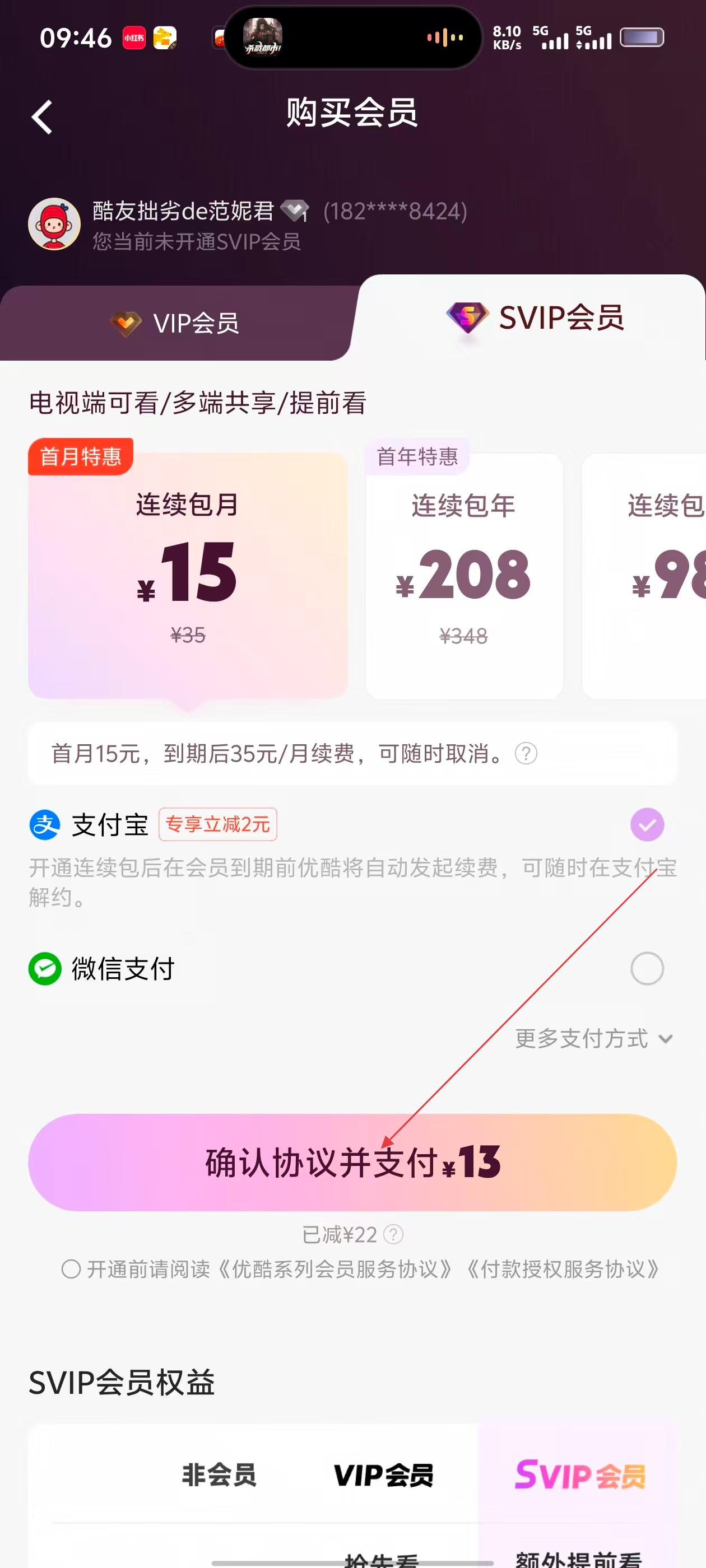Screen dimensions: 706x1568
Task: Open 《付款授权服务协议》 link
Action: pyautogui.click(x=564, y=1269)
